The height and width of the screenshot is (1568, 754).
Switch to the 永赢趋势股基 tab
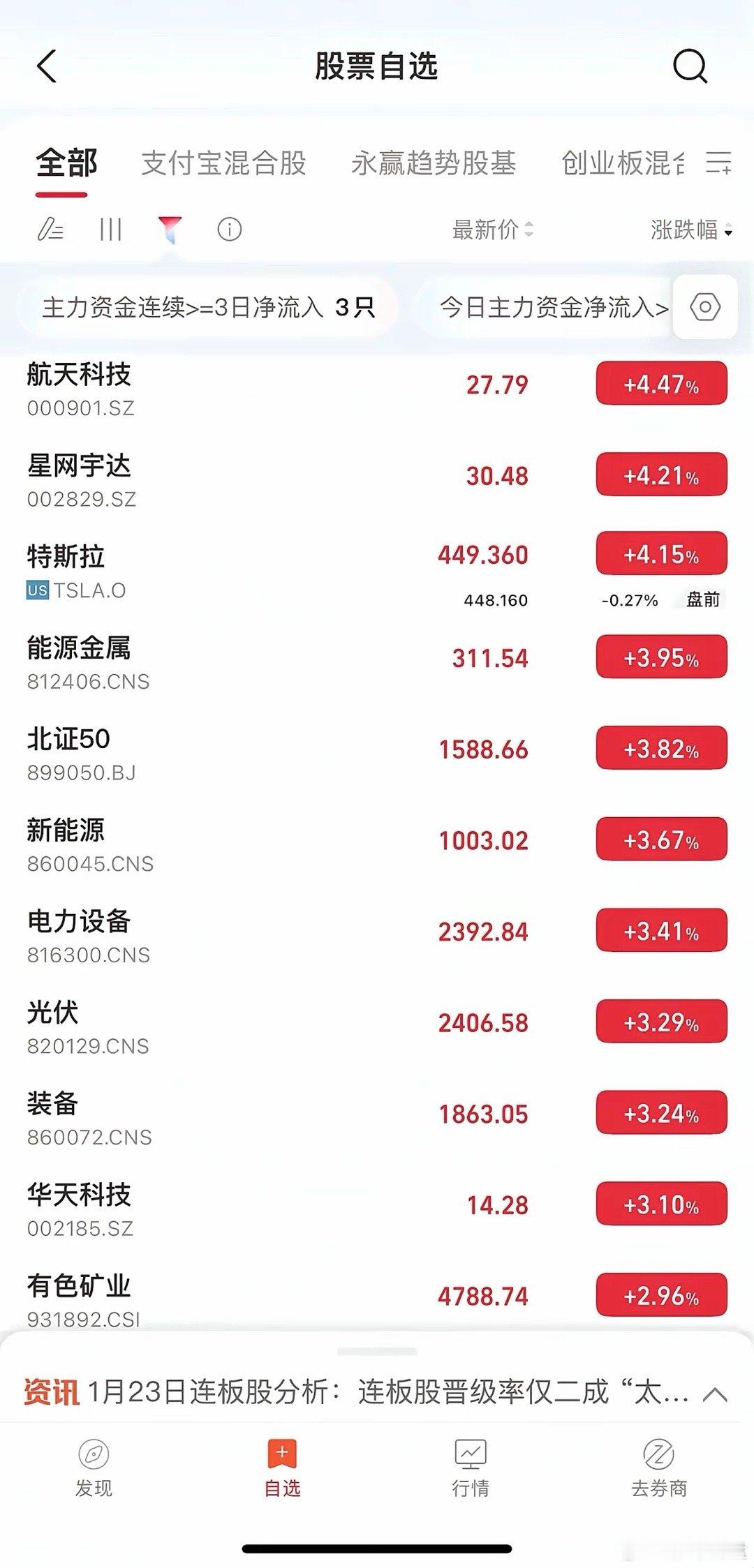pyautogui.click(x=434, y=163)
